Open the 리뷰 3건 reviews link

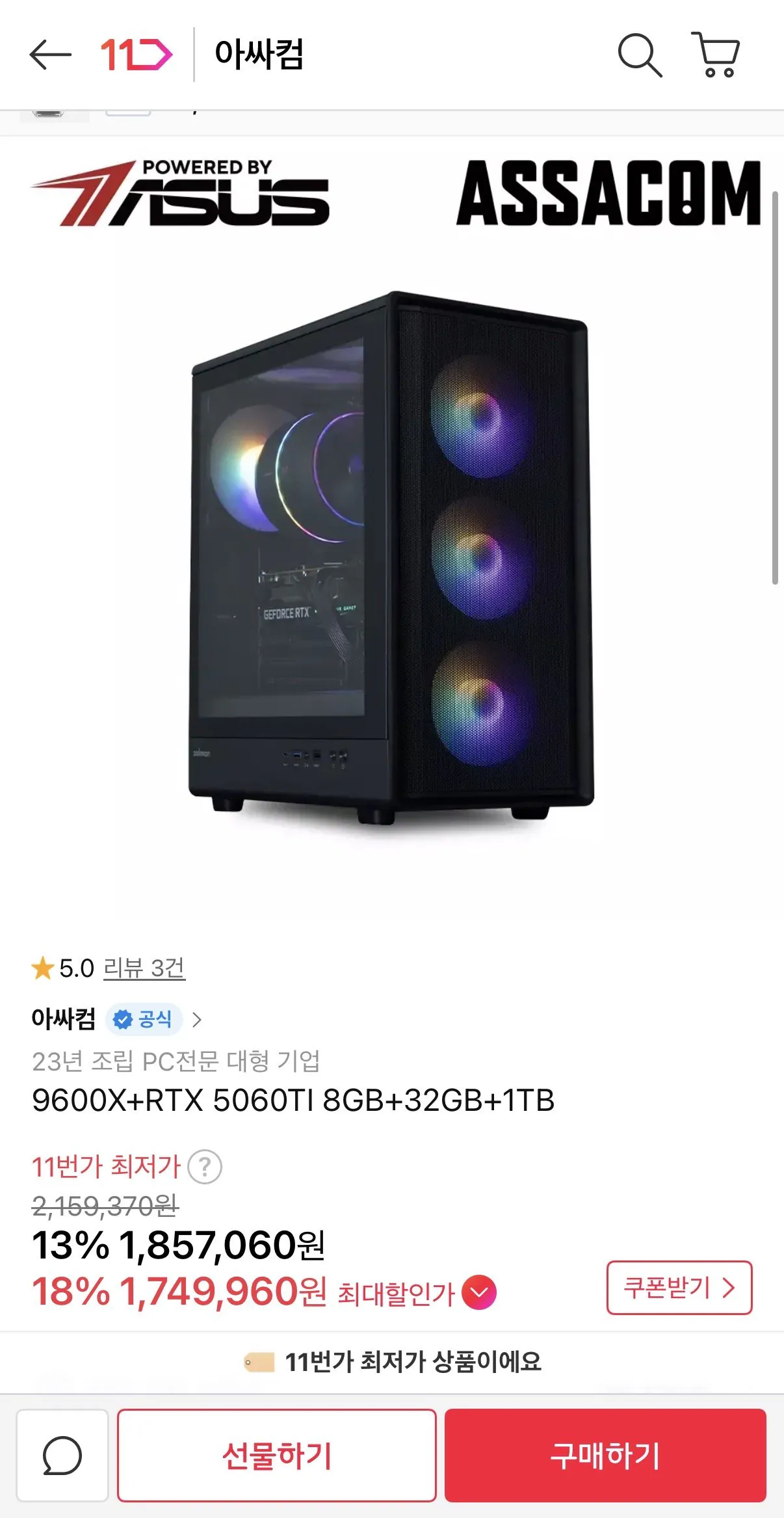point(144,968)
